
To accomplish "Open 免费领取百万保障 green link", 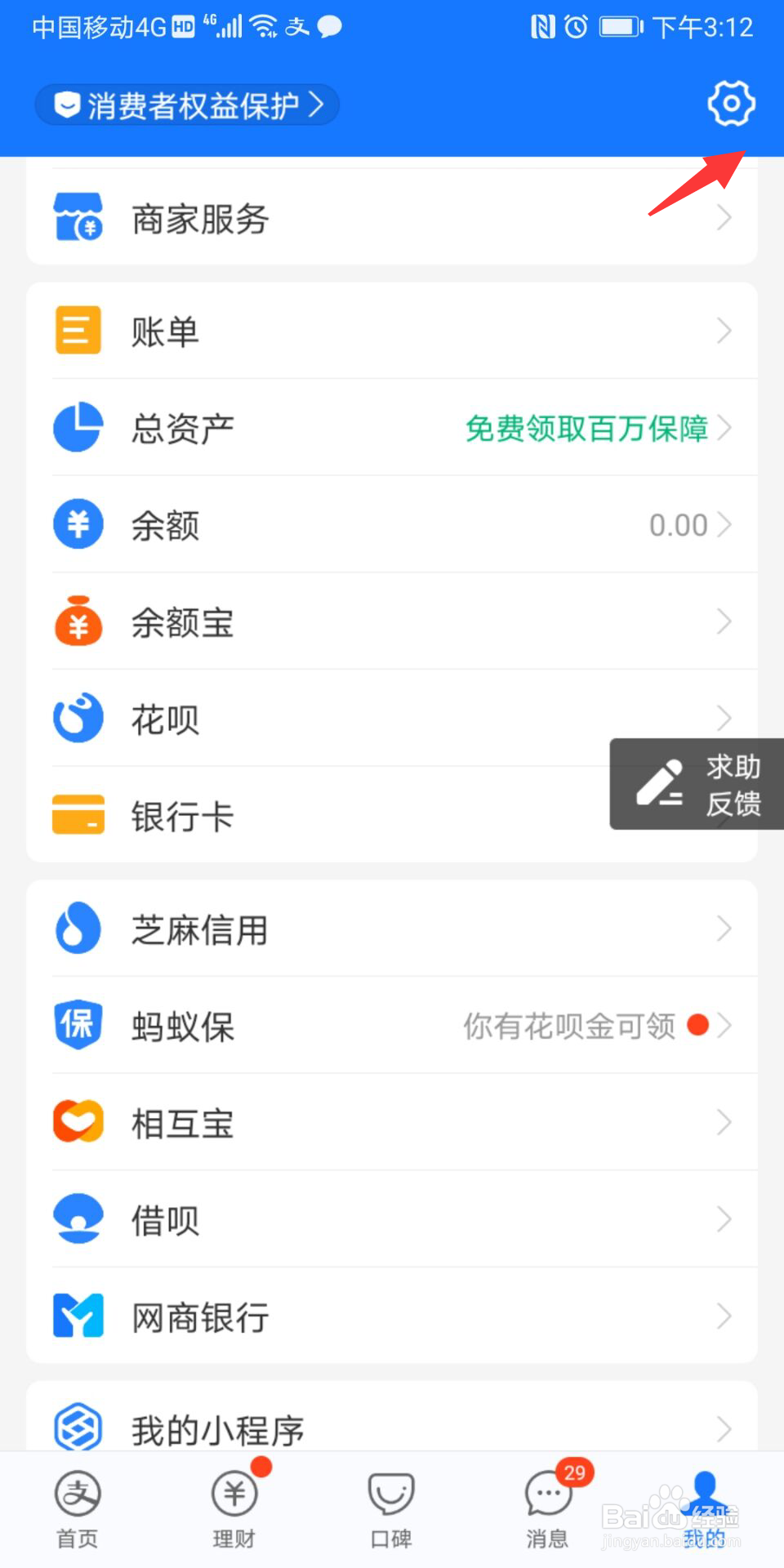I will [x=586, y=428].
